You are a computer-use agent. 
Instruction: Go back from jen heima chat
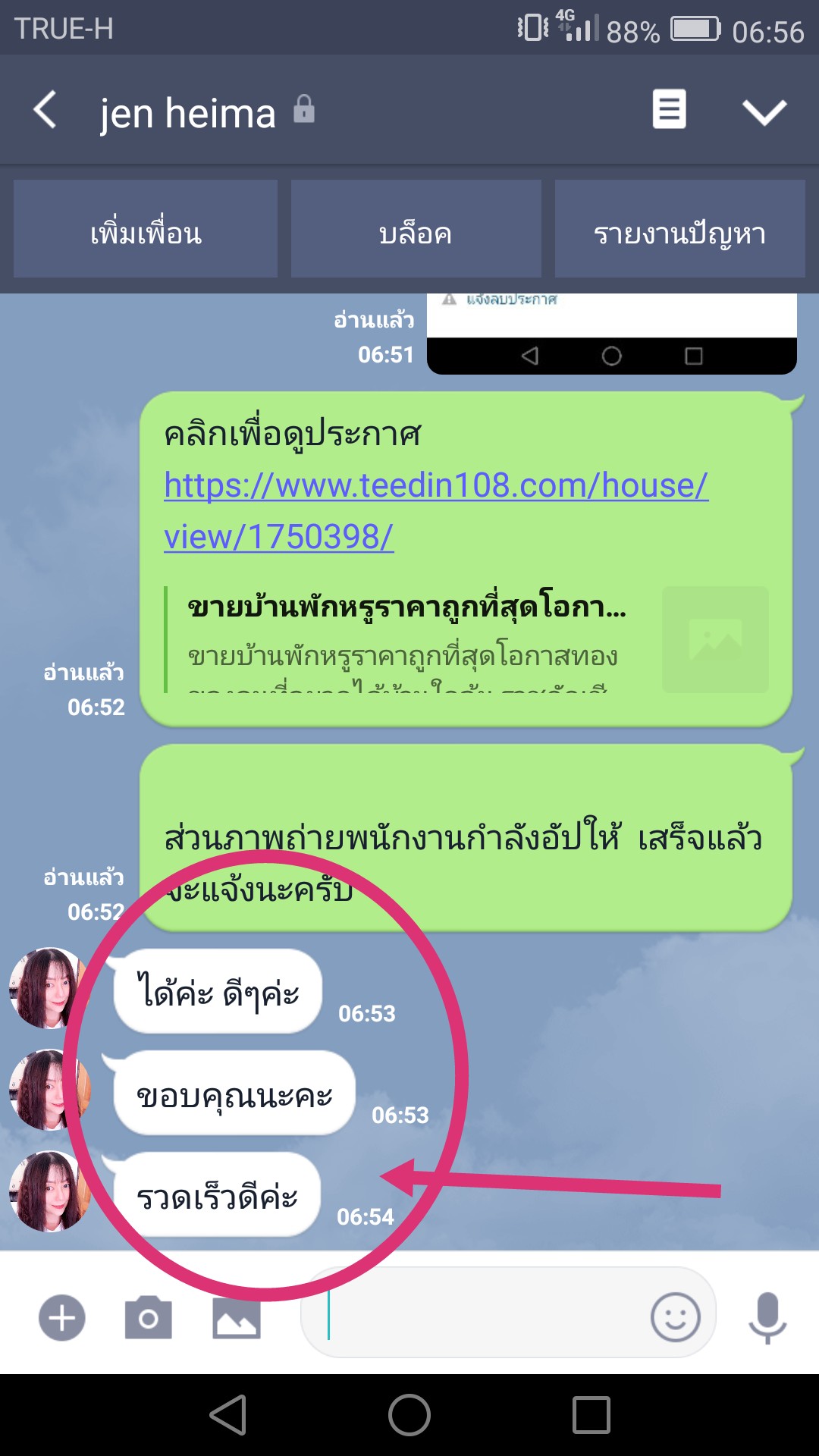tap(45, 111)
